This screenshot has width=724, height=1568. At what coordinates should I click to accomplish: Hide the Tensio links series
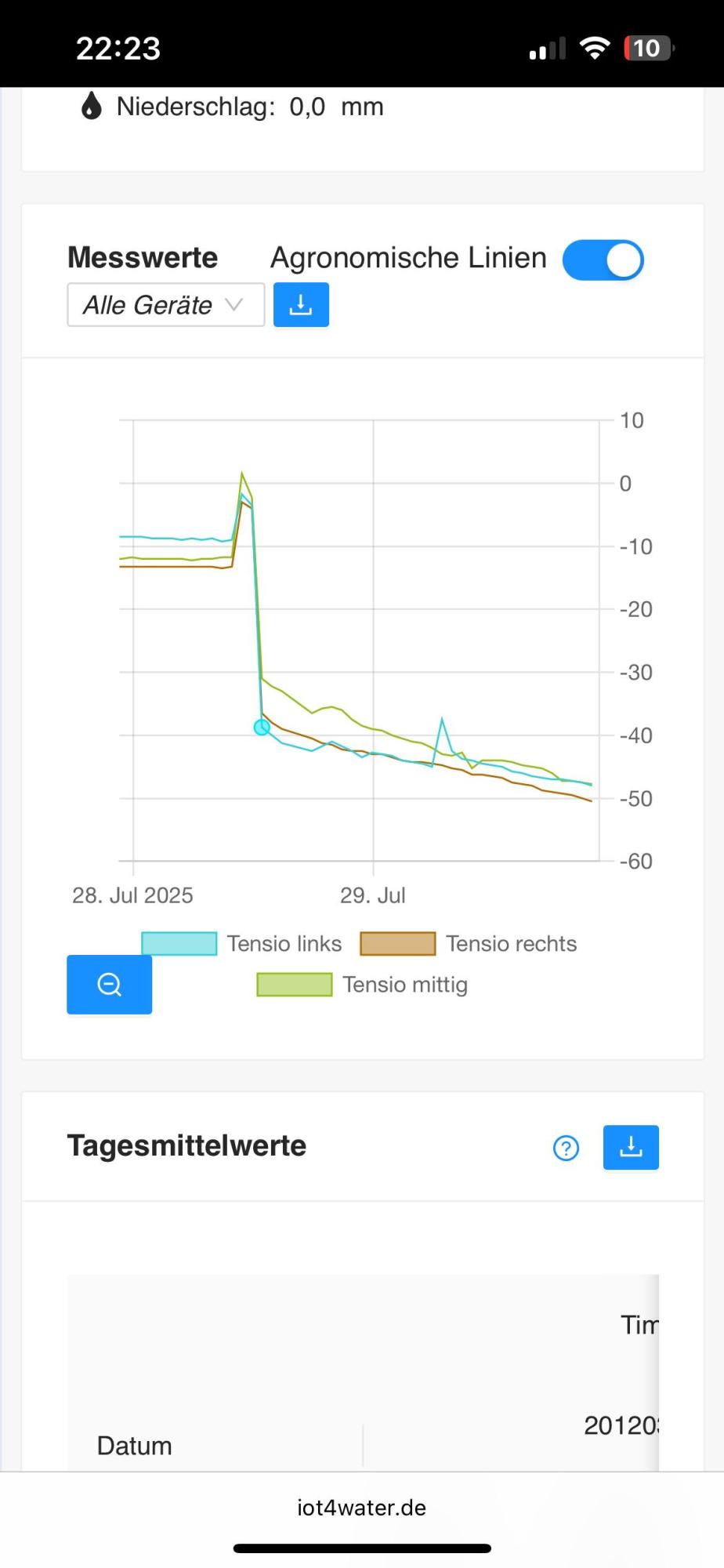(242, 944)
